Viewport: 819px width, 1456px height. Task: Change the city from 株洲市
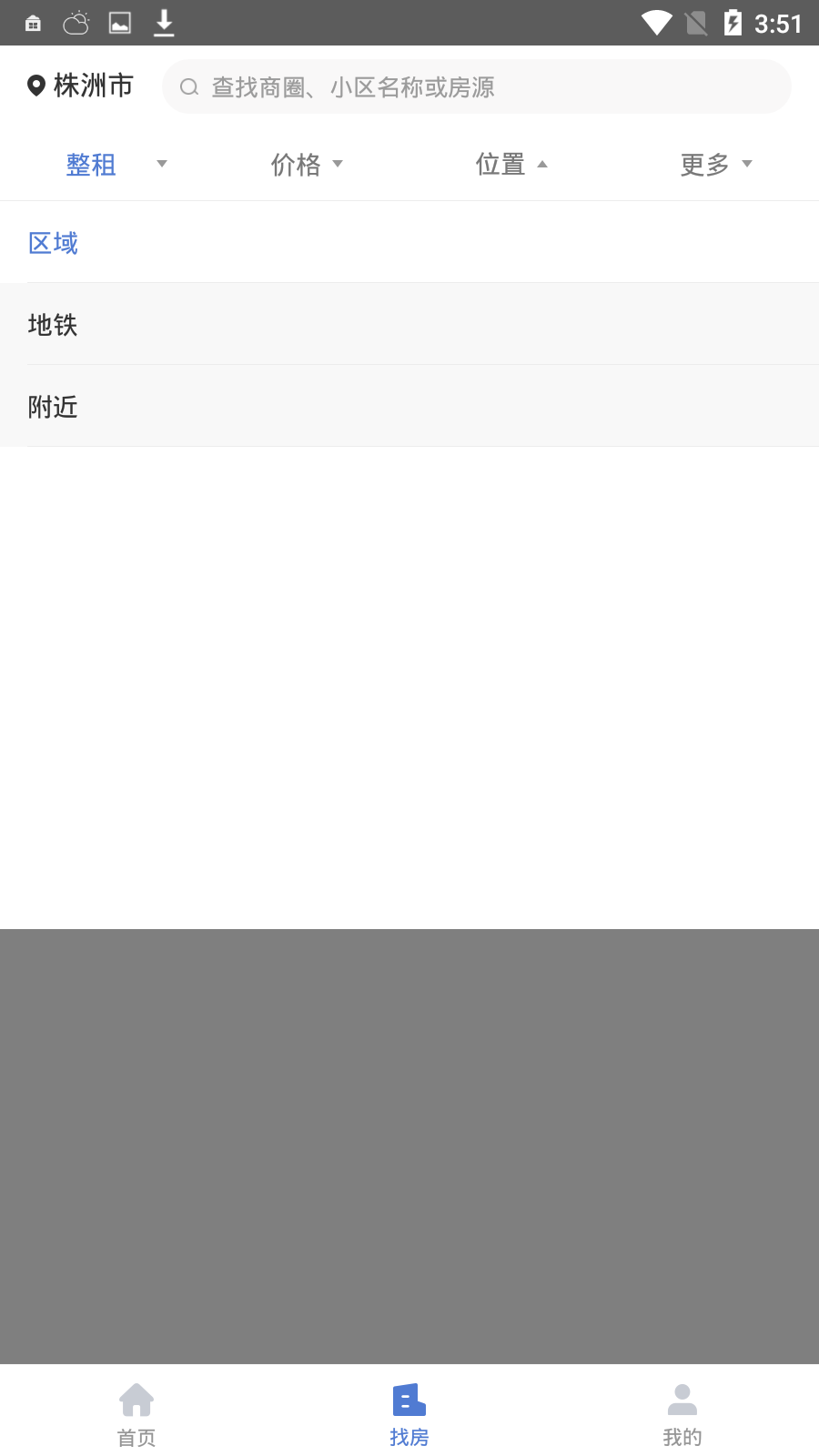[80, 86]
